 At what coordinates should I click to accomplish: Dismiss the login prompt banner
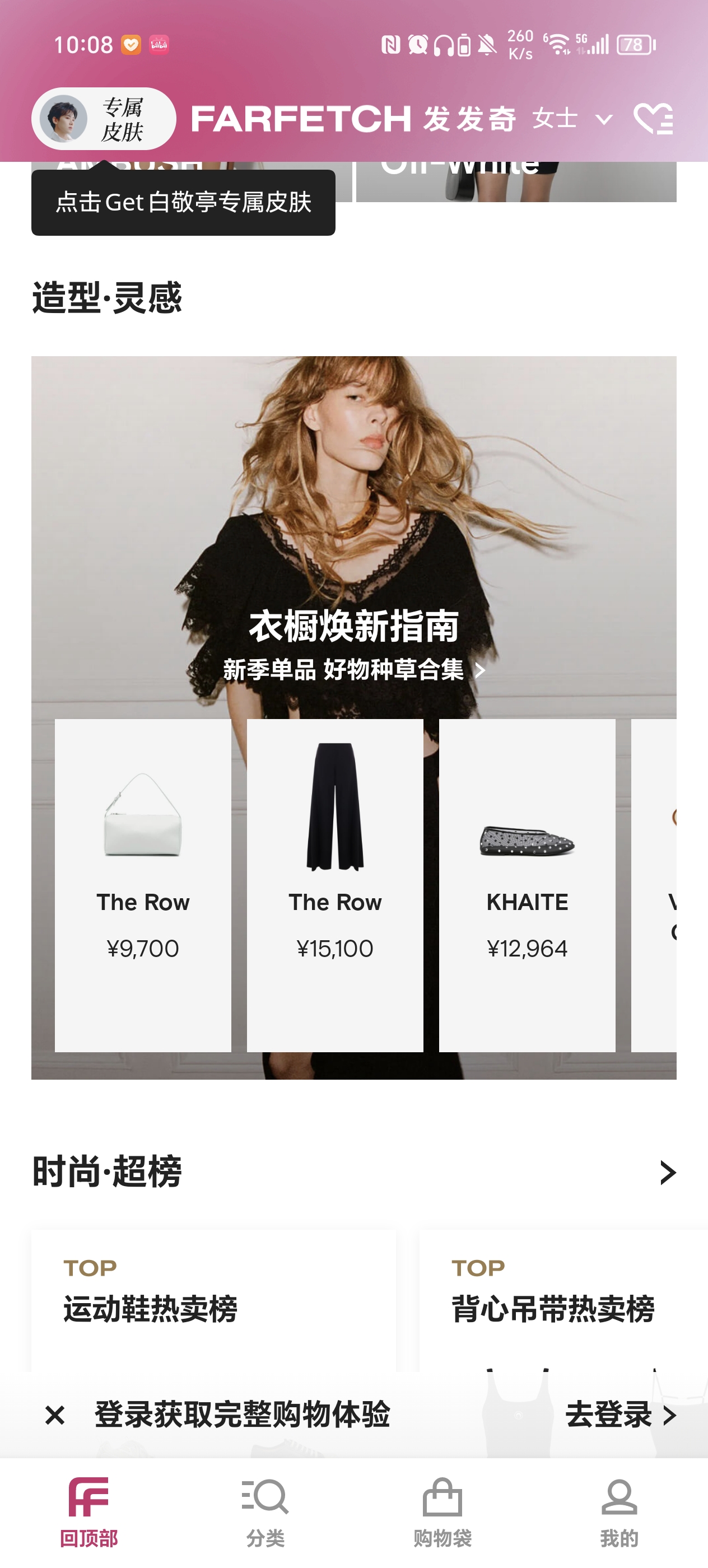click(55, 1415)
